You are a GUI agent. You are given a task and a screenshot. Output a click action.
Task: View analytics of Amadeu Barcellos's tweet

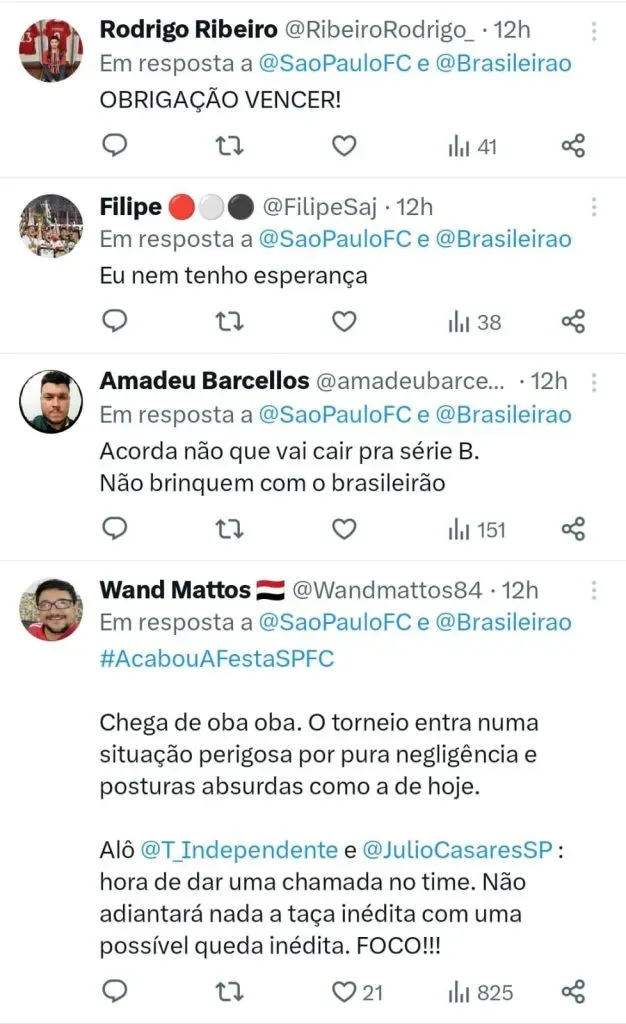click(476, 529)
